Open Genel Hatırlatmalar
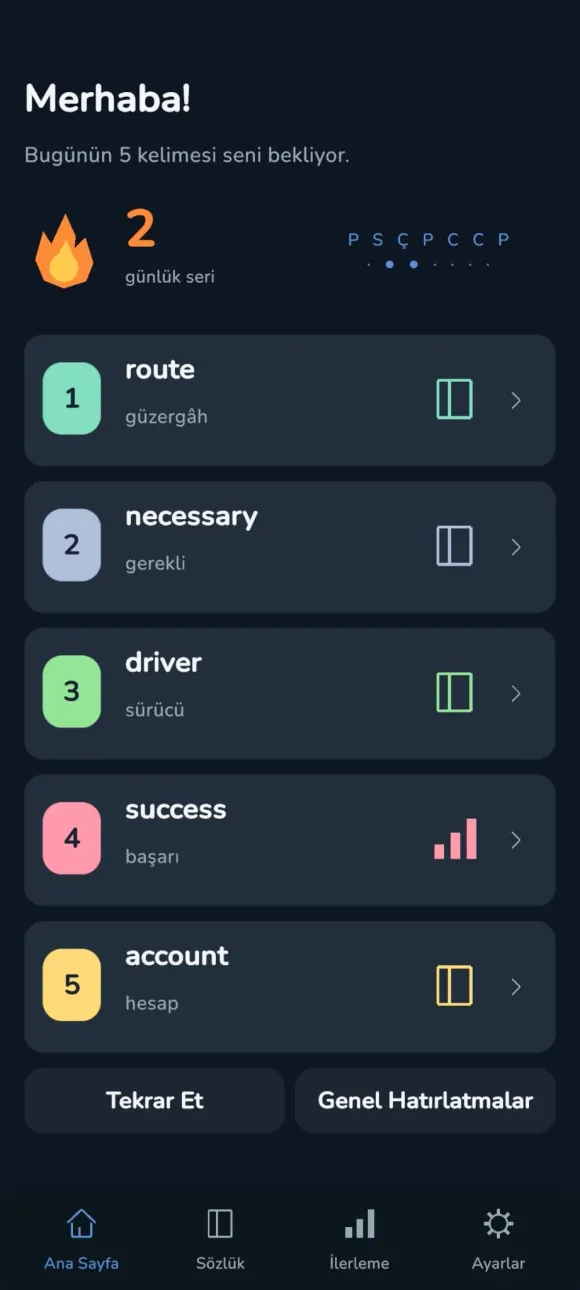The height and width of the screenshot is (1290, 580). [425, 1101]
